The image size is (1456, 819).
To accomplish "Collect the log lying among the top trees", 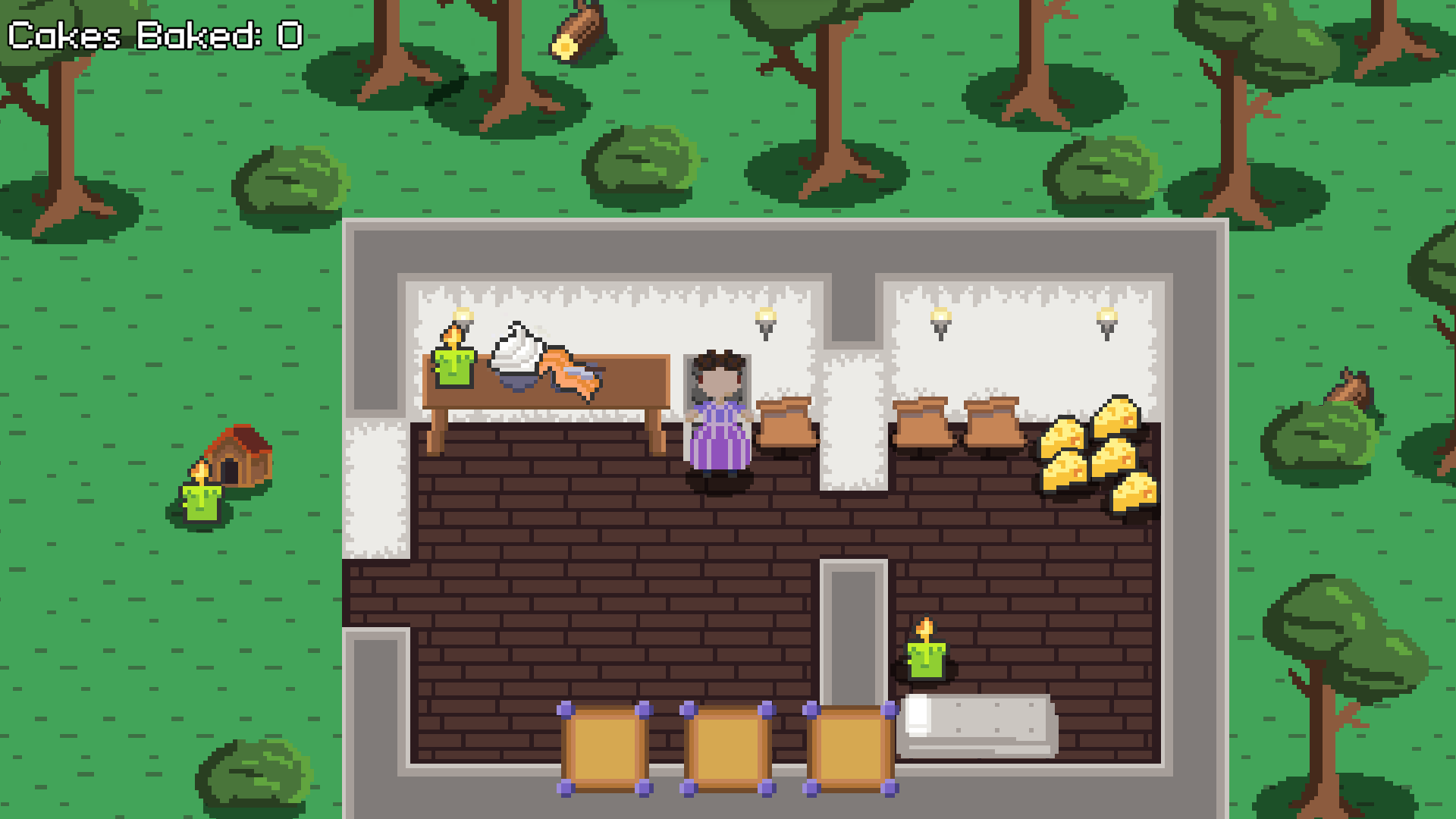I will [x=579, y=32].
